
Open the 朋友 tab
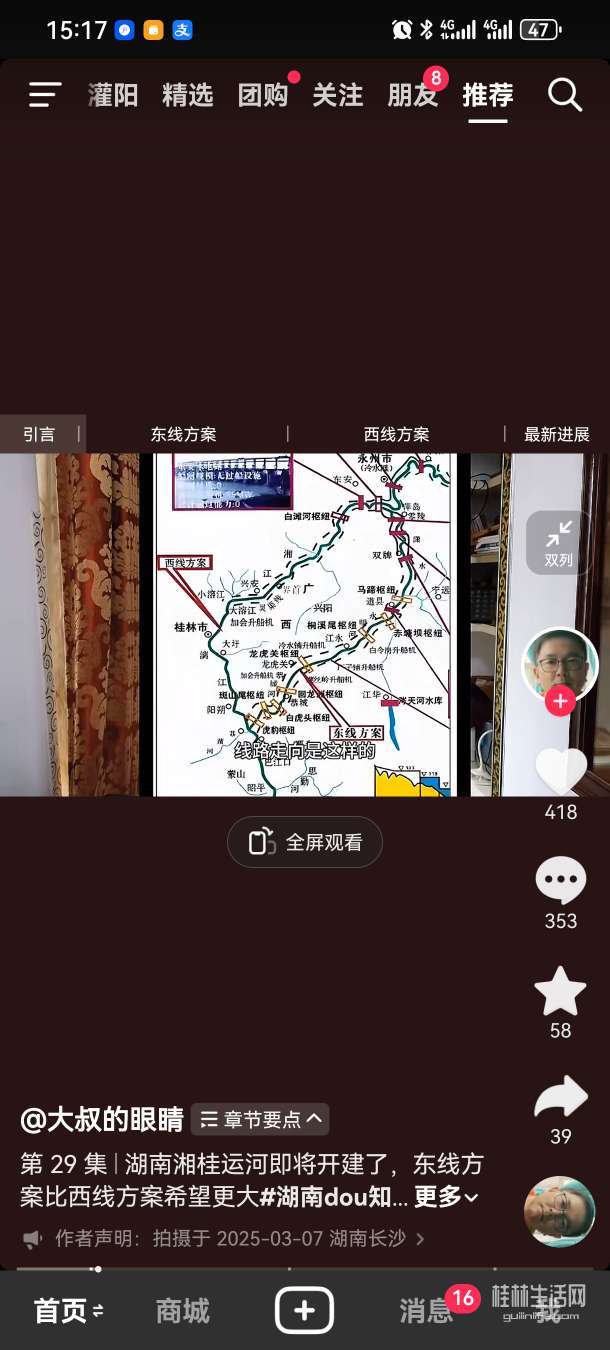click(413, 95)
